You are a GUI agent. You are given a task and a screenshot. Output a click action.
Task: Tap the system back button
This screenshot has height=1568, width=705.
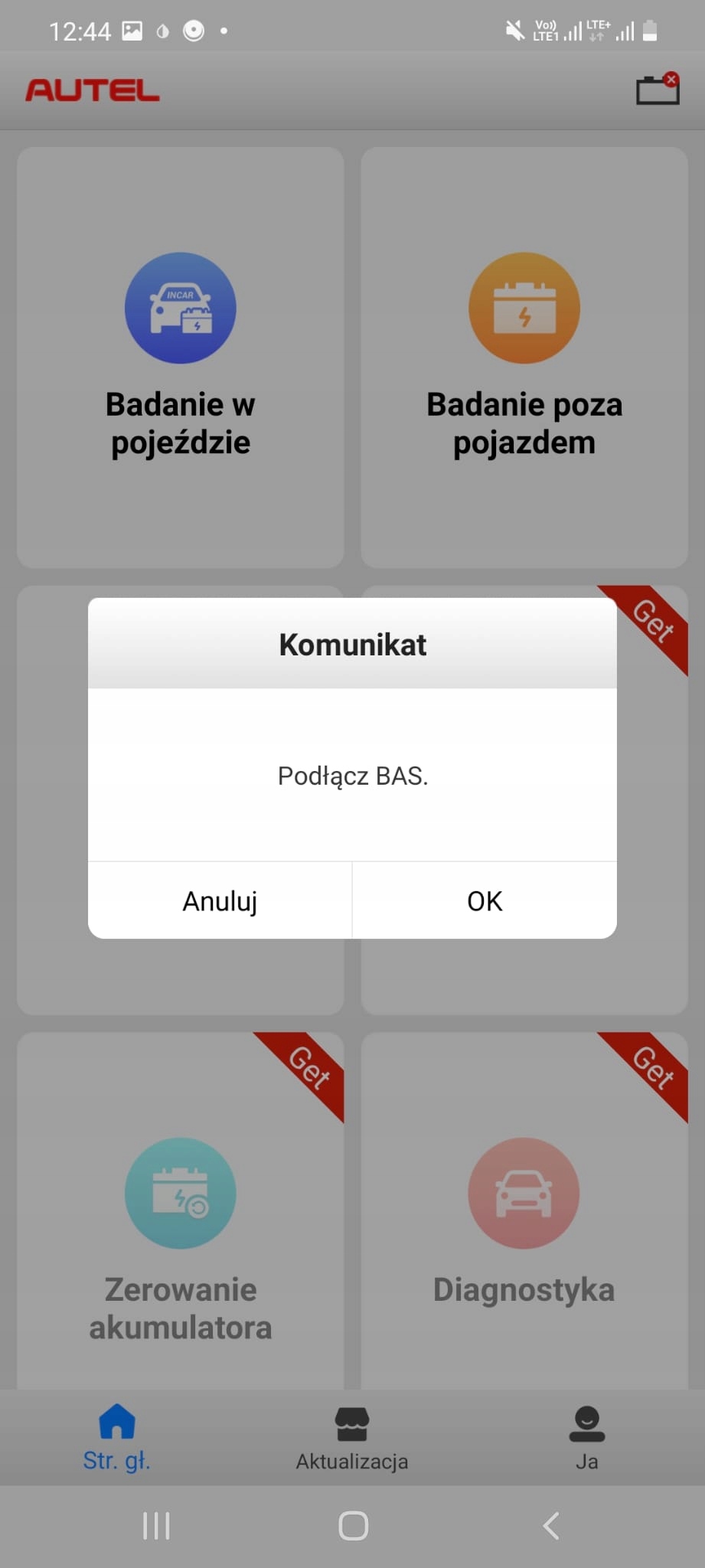(x=550, y=1525)
